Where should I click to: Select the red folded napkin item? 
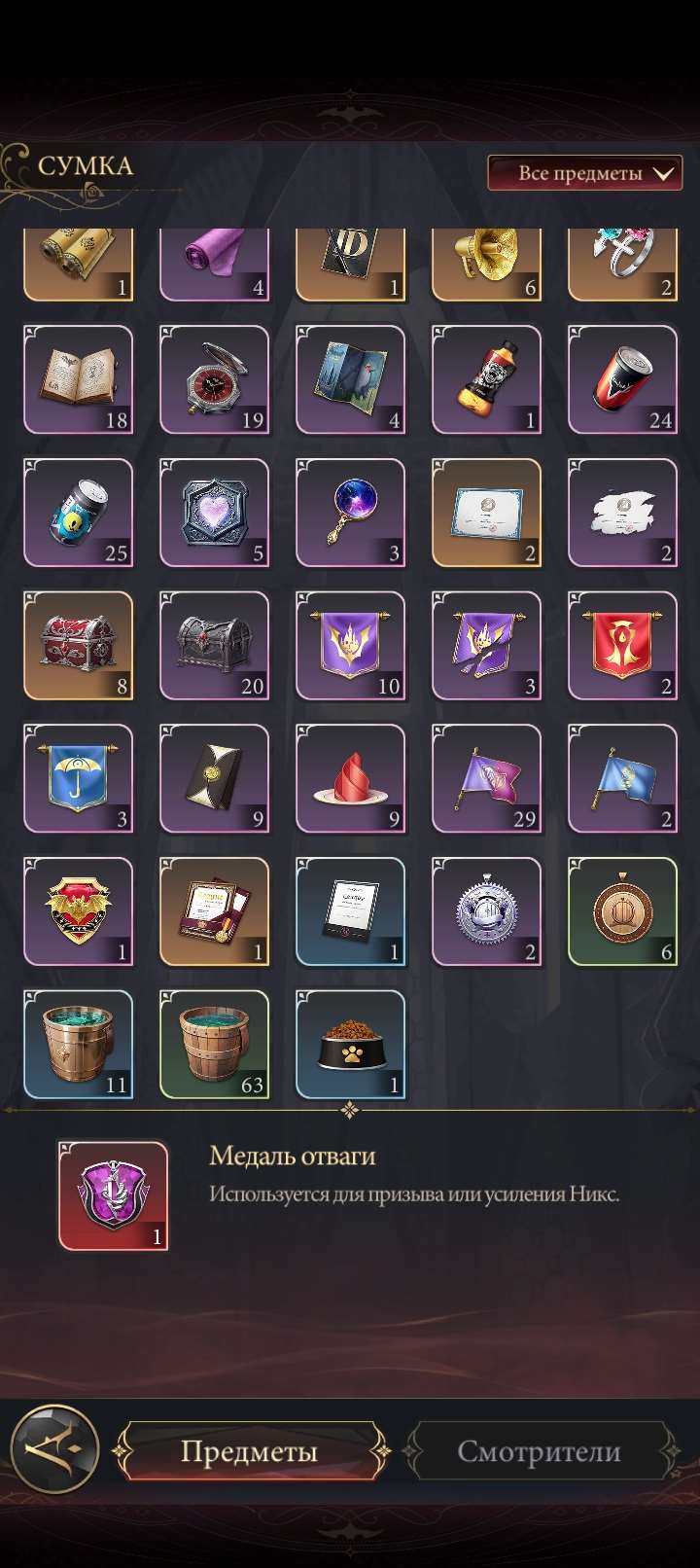coord(350,778)
